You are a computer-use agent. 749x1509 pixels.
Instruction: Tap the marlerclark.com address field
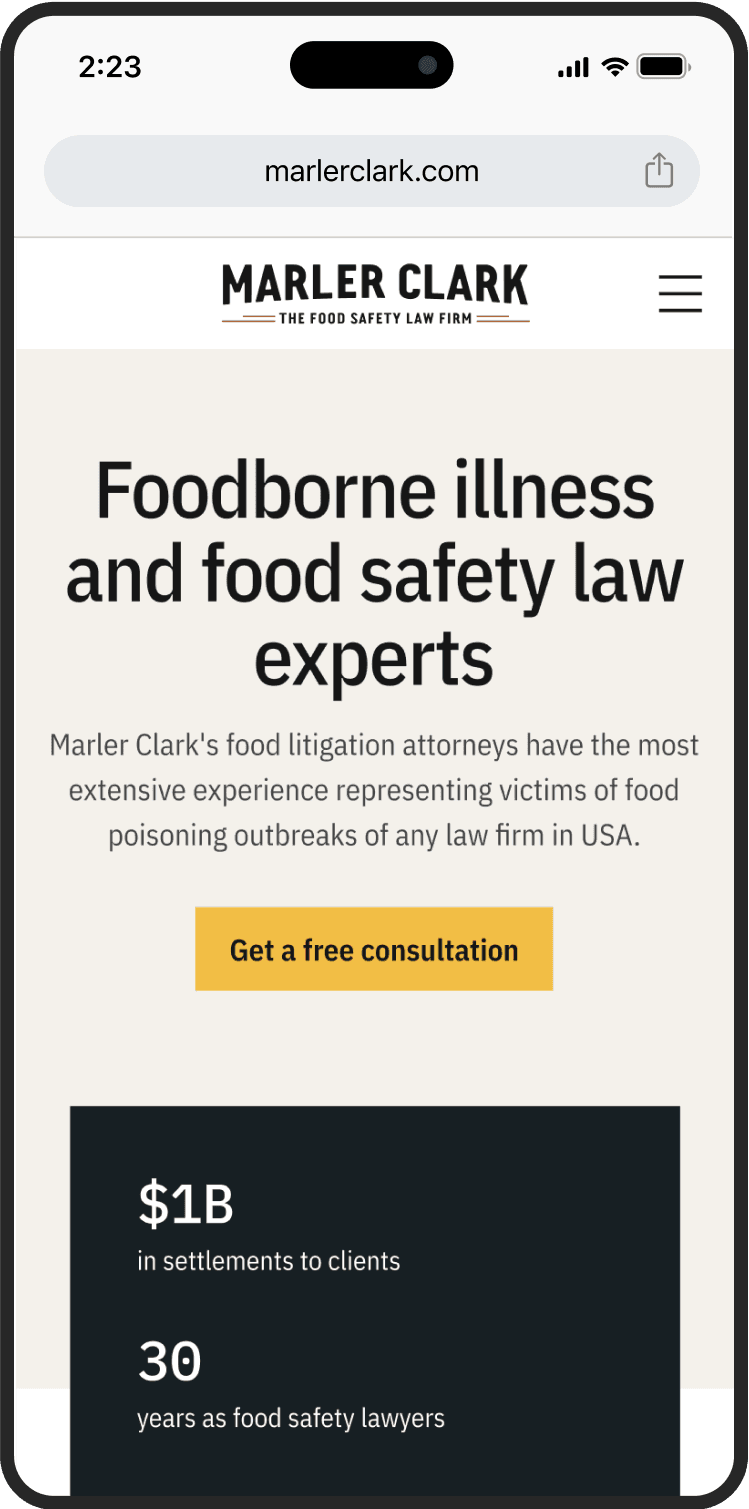coord(371,171)
